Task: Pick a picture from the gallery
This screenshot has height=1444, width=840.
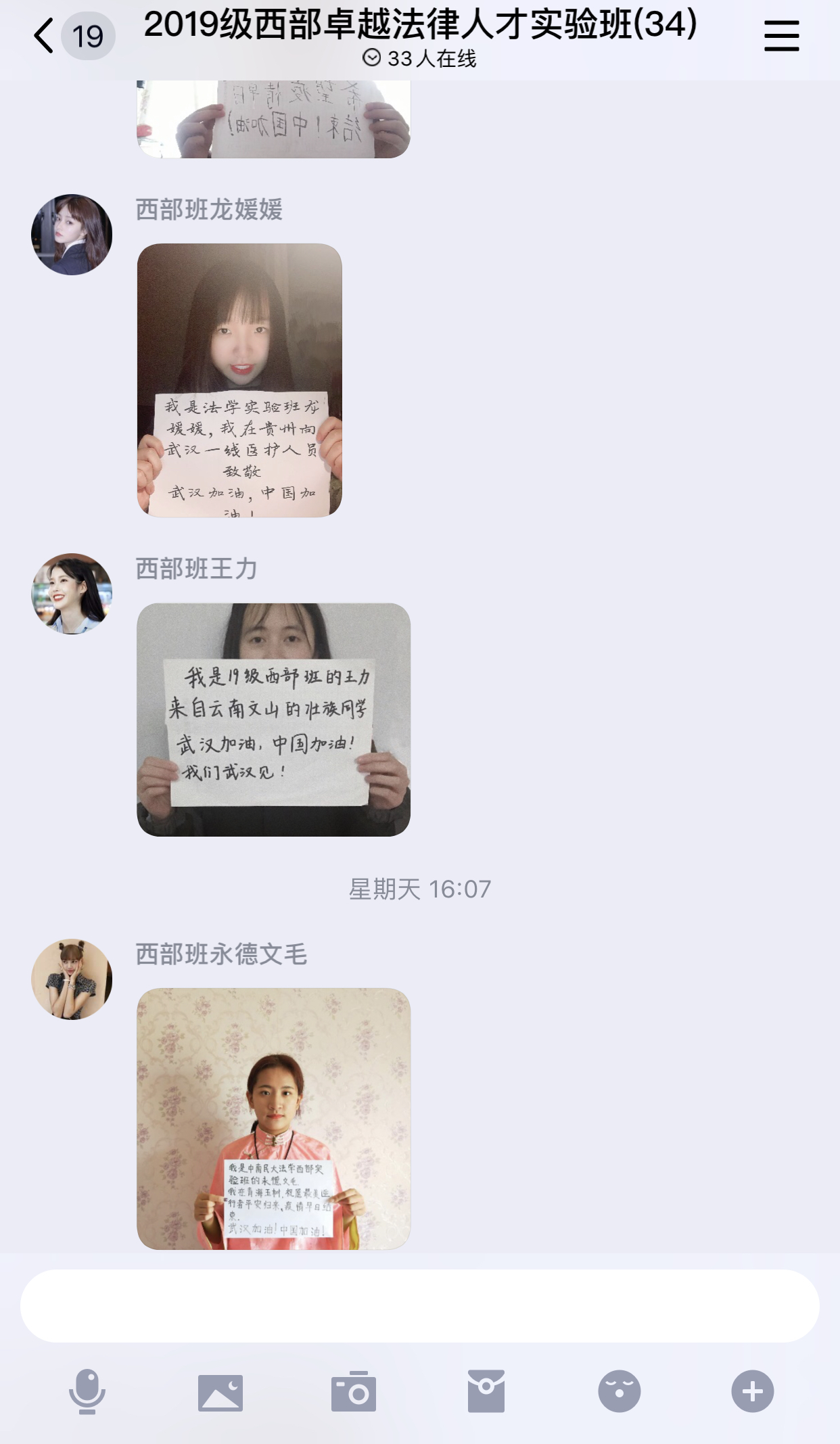Action: [220, 1392]
